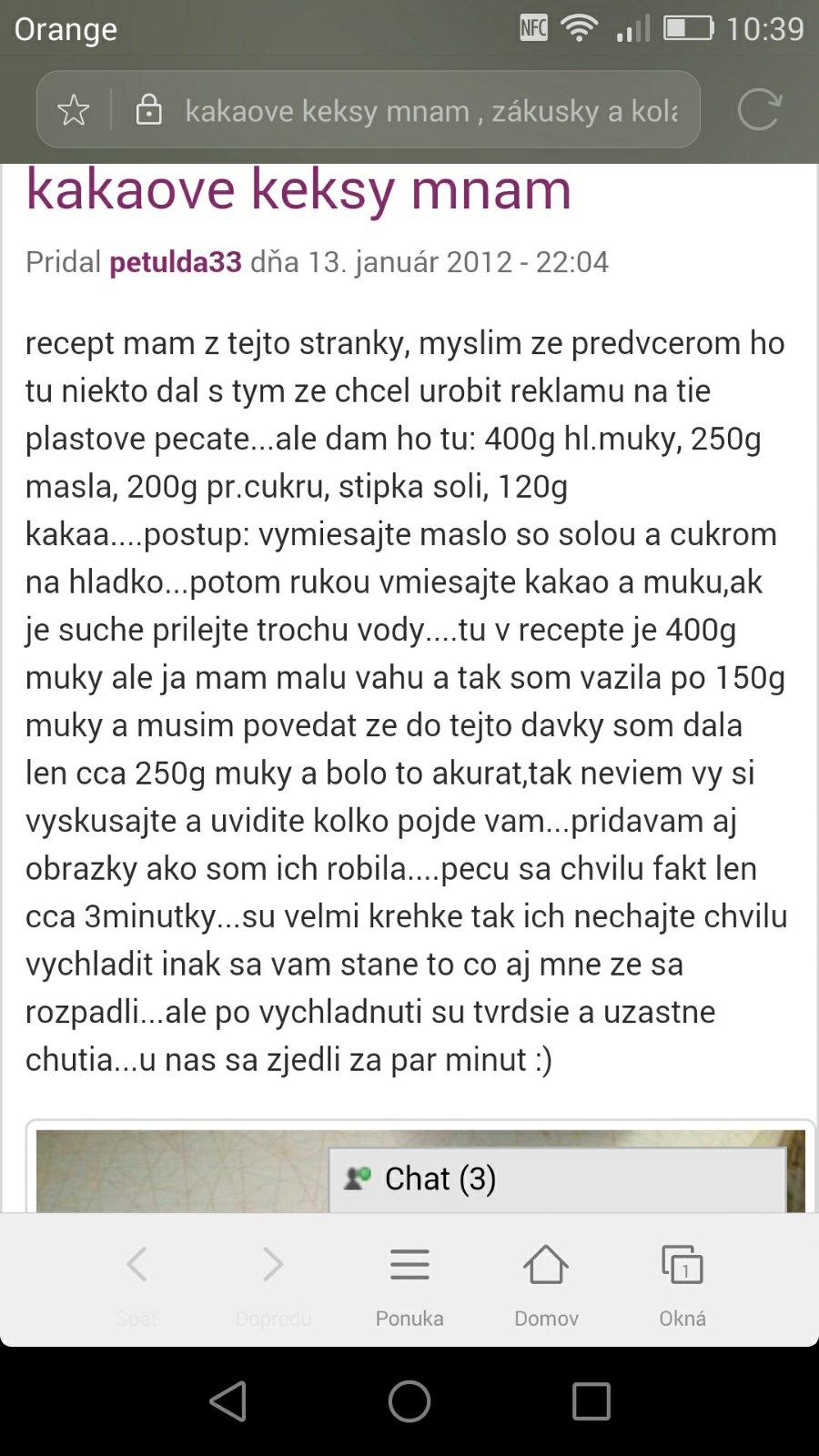Tap the address bar showing kakaove keksy

point(430,111)
